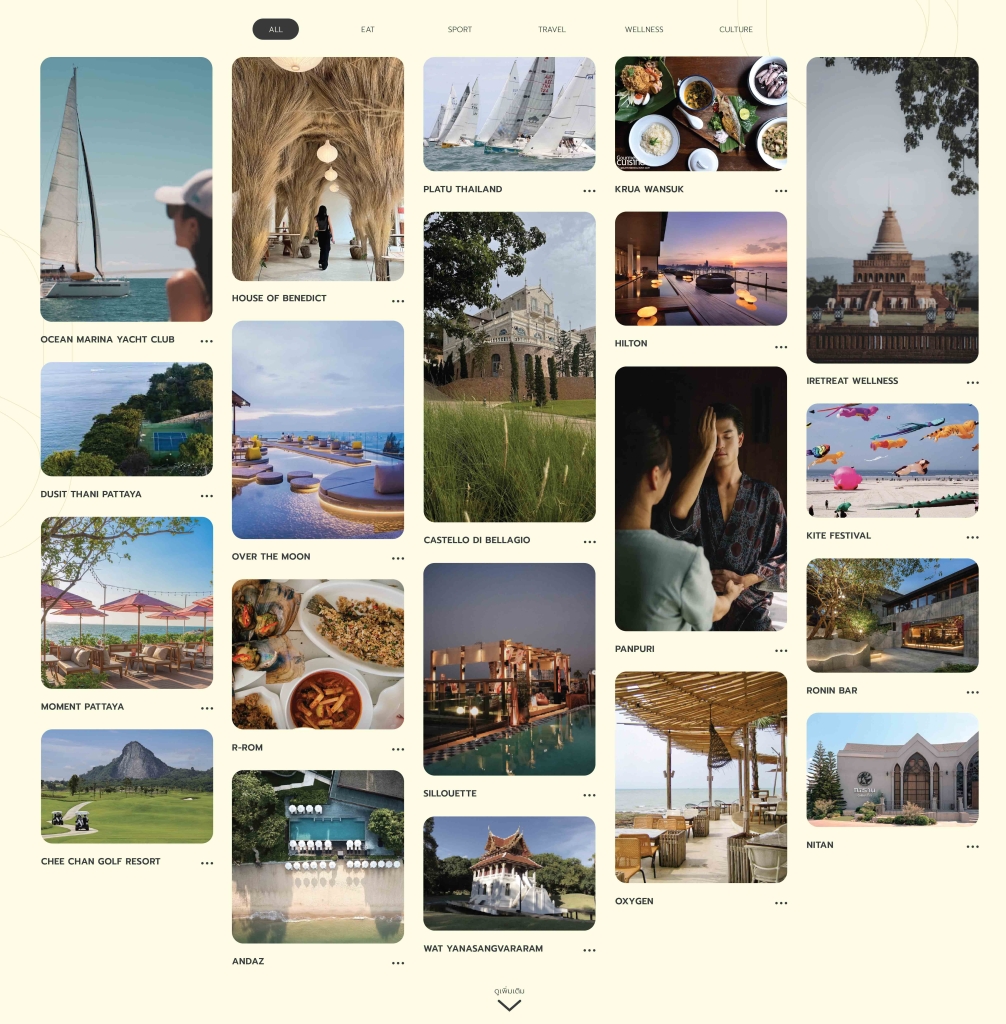Image resolution: width=1006 pixels, height=1024 pixels.
Task: Open the Chee Chan Golf Resort card
Action: click(126, 787)
